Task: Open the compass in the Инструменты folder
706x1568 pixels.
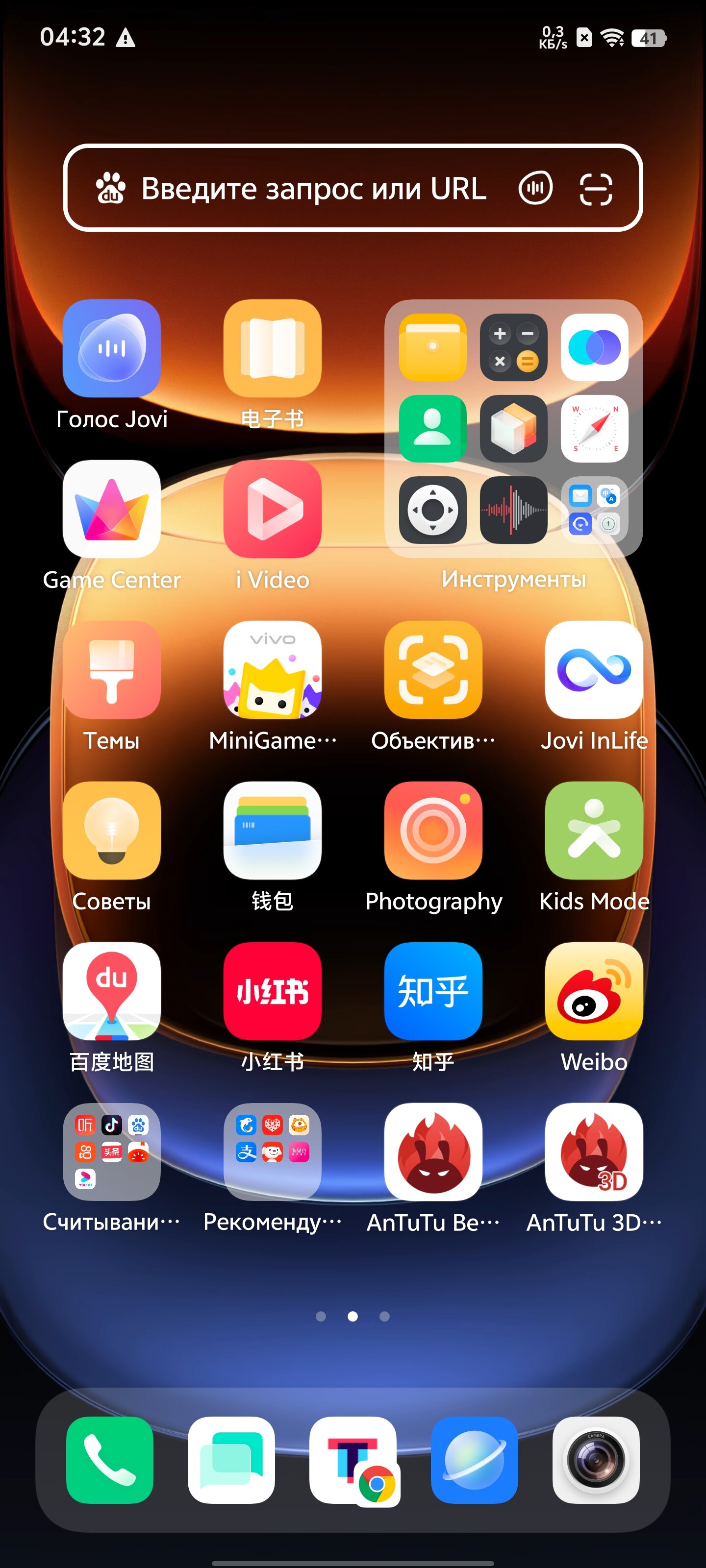Action: point(594,428)
